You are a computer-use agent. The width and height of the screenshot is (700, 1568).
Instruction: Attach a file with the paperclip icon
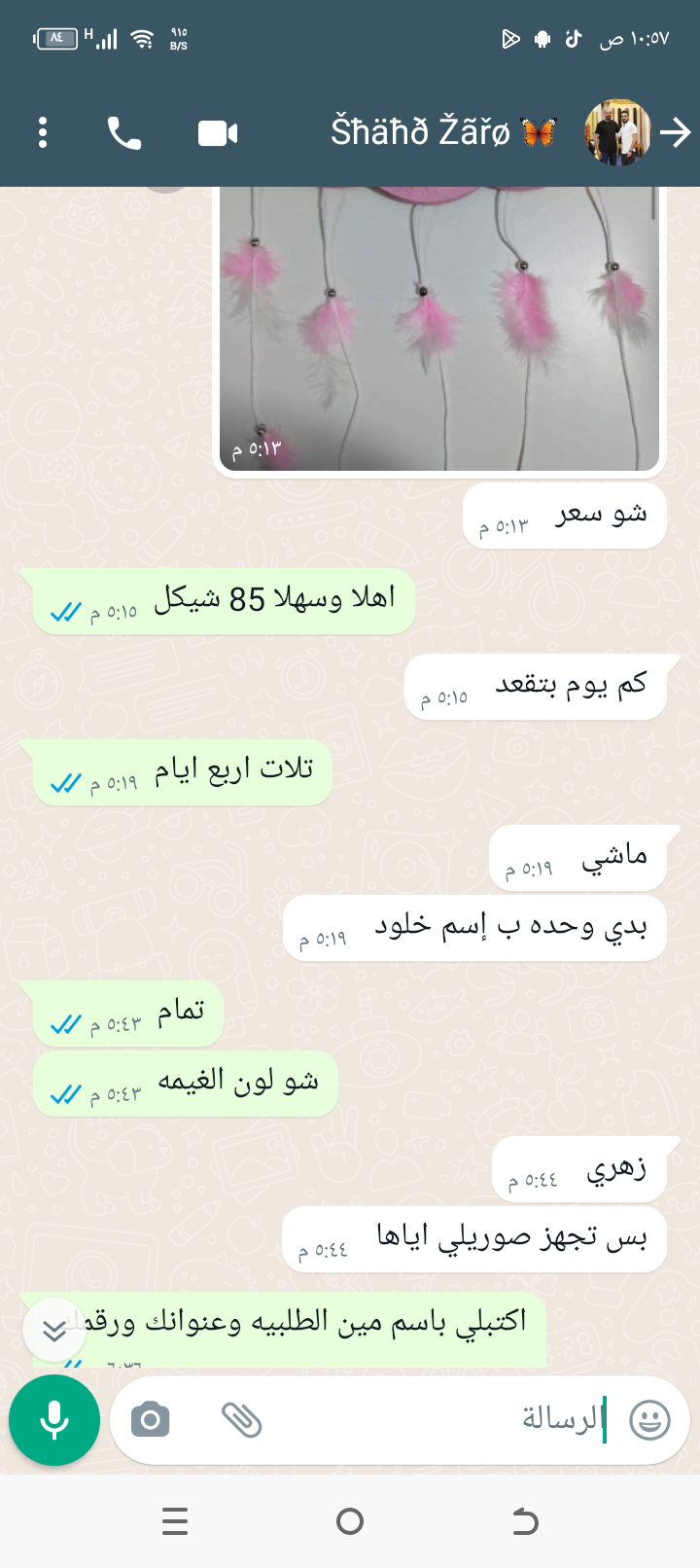(241, 1420)
